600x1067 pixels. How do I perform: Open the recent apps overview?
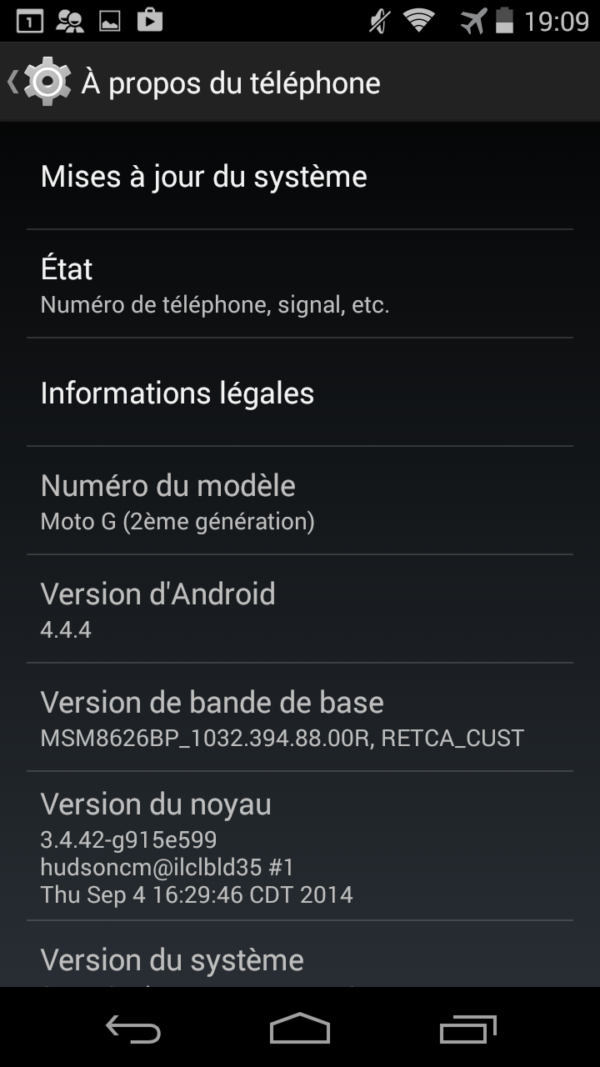coord(467,1028)
